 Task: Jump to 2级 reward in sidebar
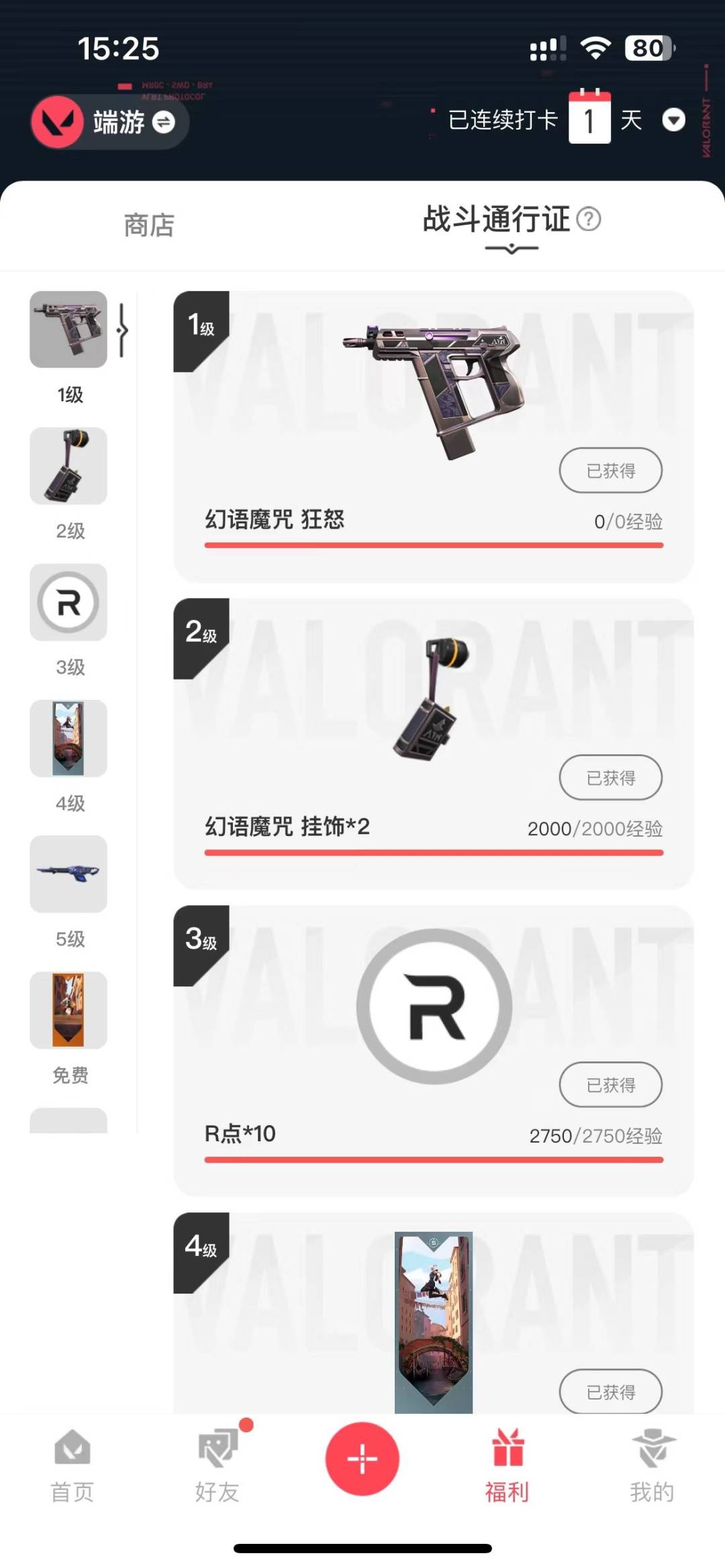68,466
